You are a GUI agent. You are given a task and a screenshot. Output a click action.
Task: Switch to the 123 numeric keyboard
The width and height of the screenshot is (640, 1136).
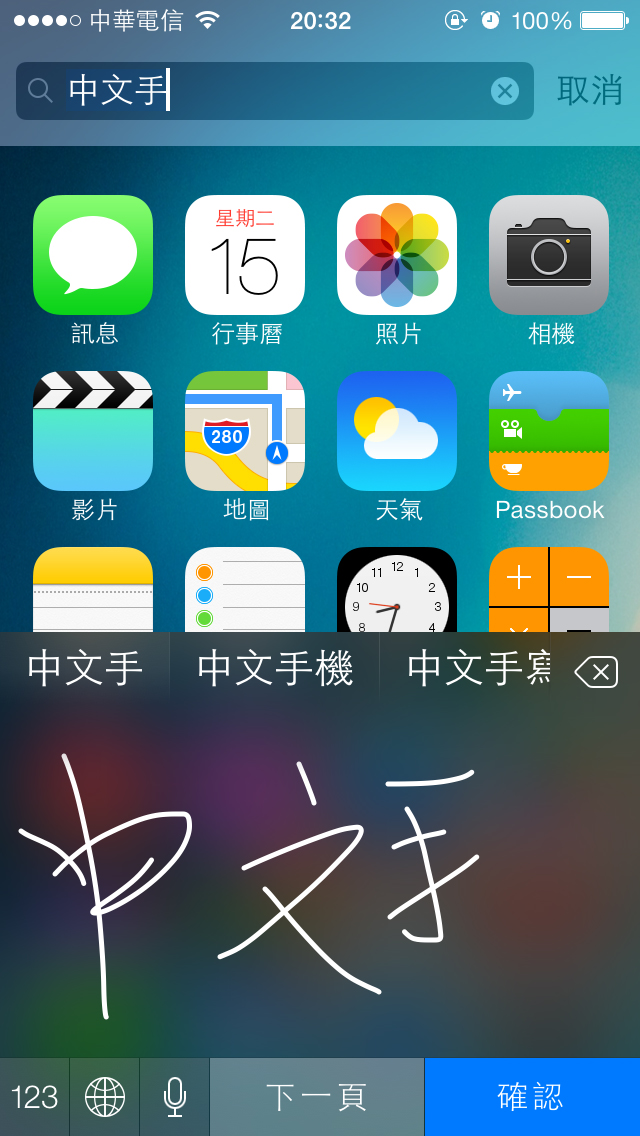35,1097
